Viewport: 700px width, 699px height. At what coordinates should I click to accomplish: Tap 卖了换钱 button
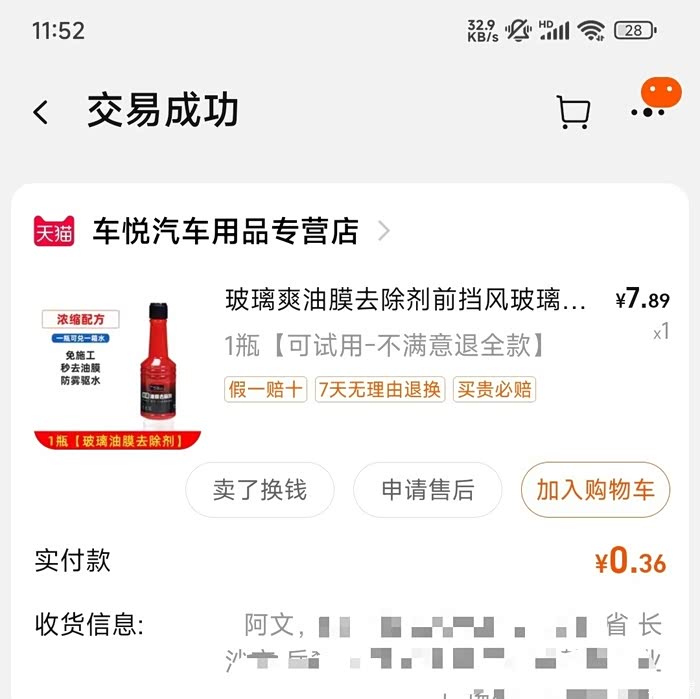click(x=260, y=490)
